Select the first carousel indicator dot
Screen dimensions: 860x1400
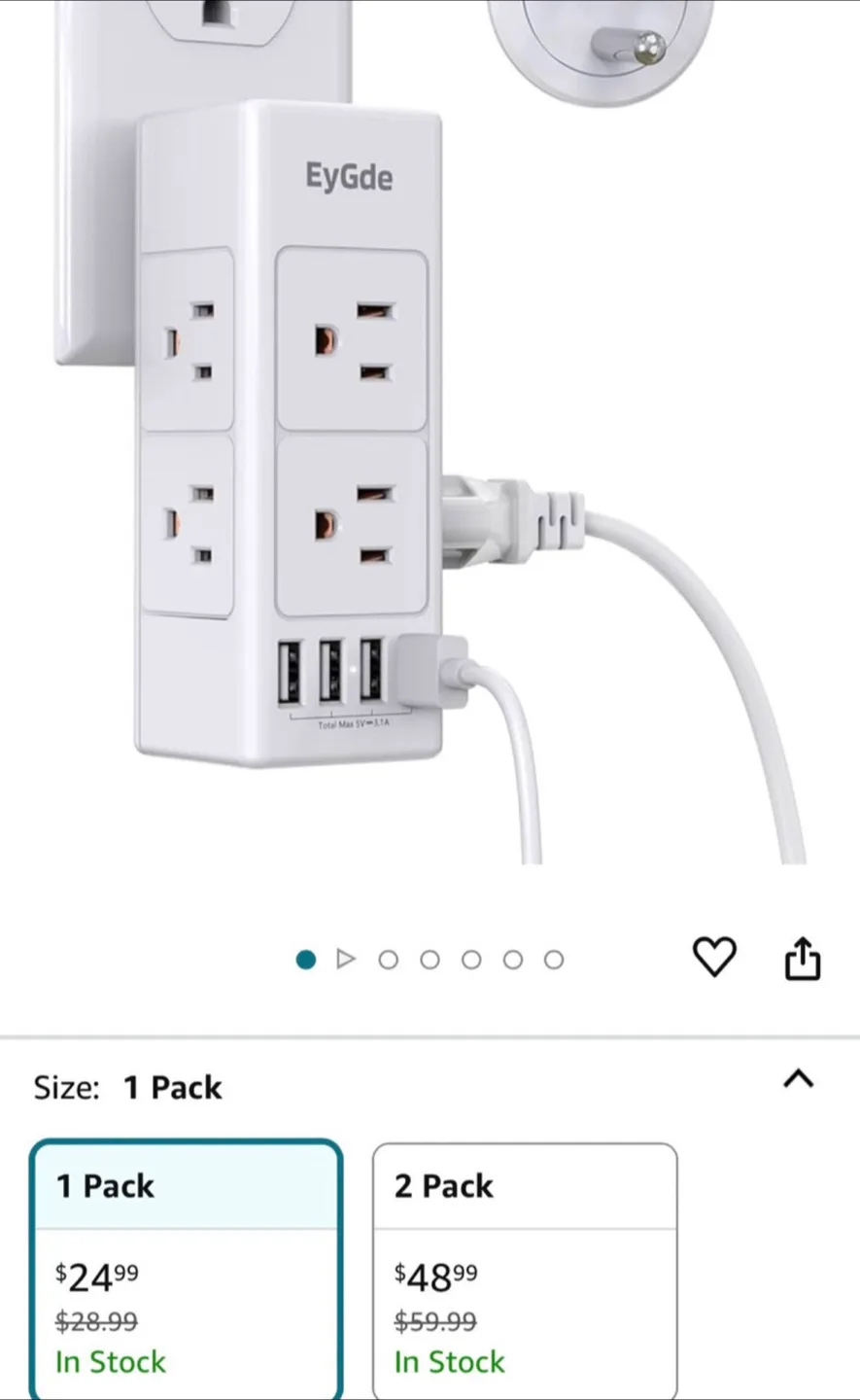(305, 959)
